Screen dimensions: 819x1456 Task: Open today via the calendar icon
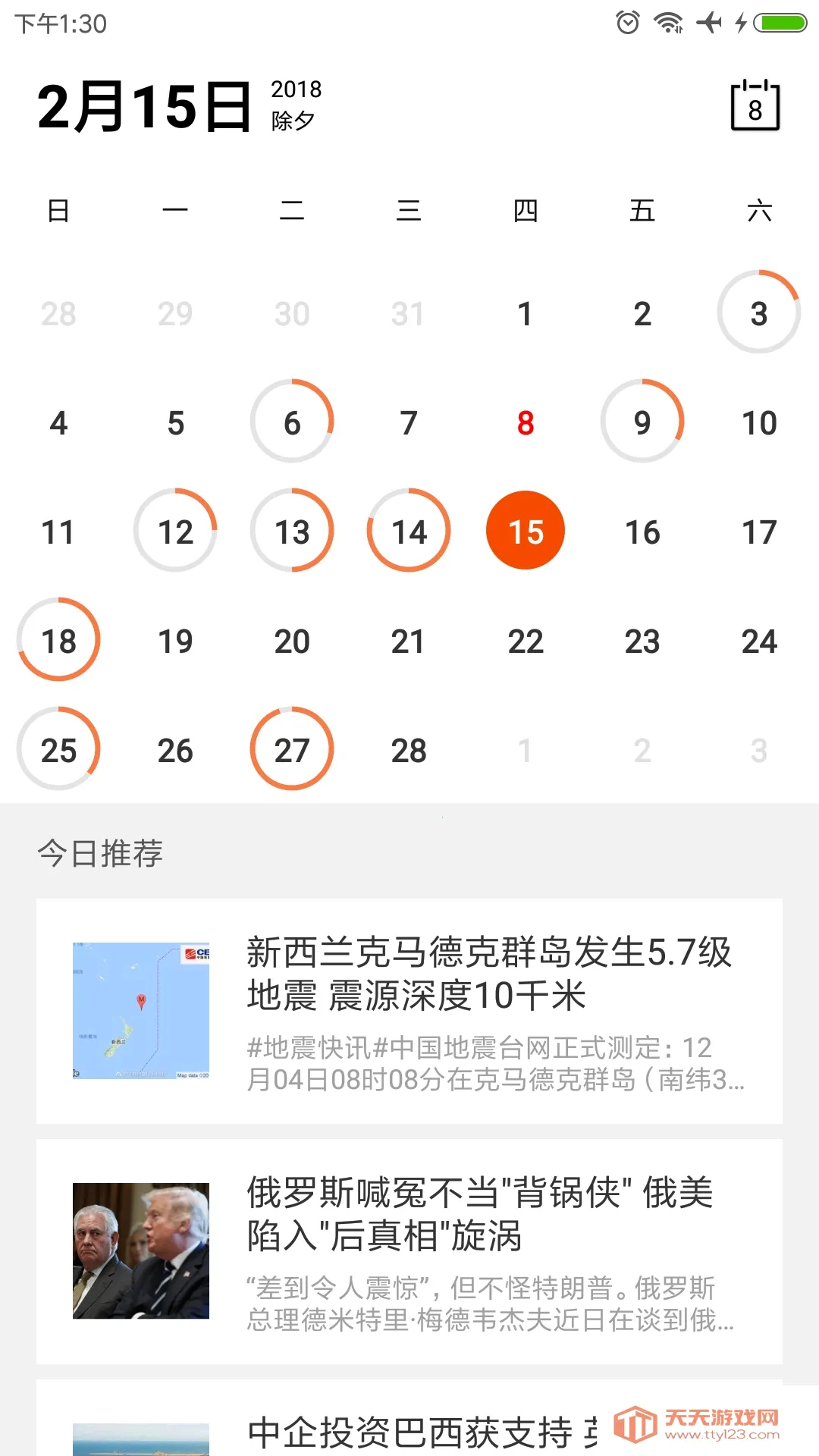click(757, 106)
